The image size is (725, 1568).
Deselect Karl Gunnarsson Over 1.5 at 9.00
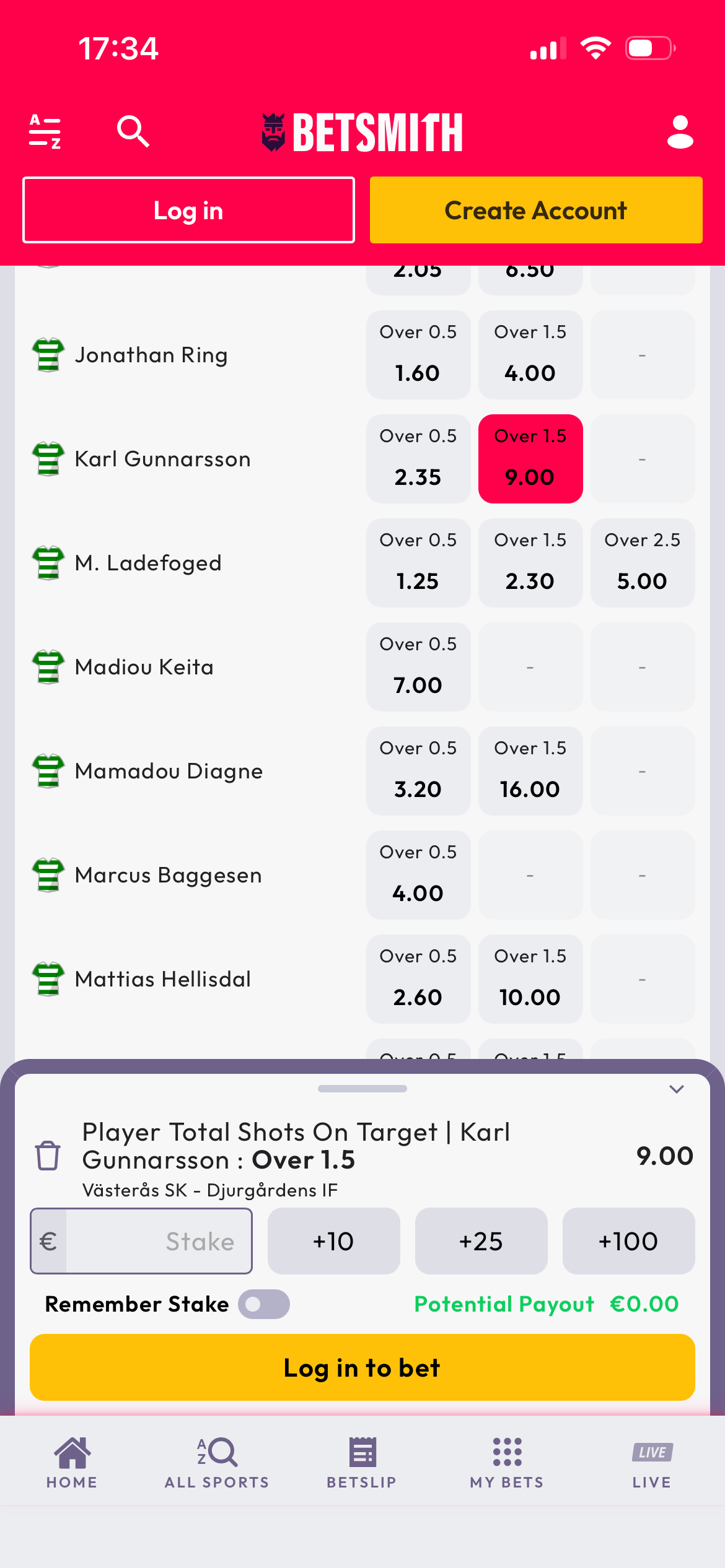[x=530, y=458]
